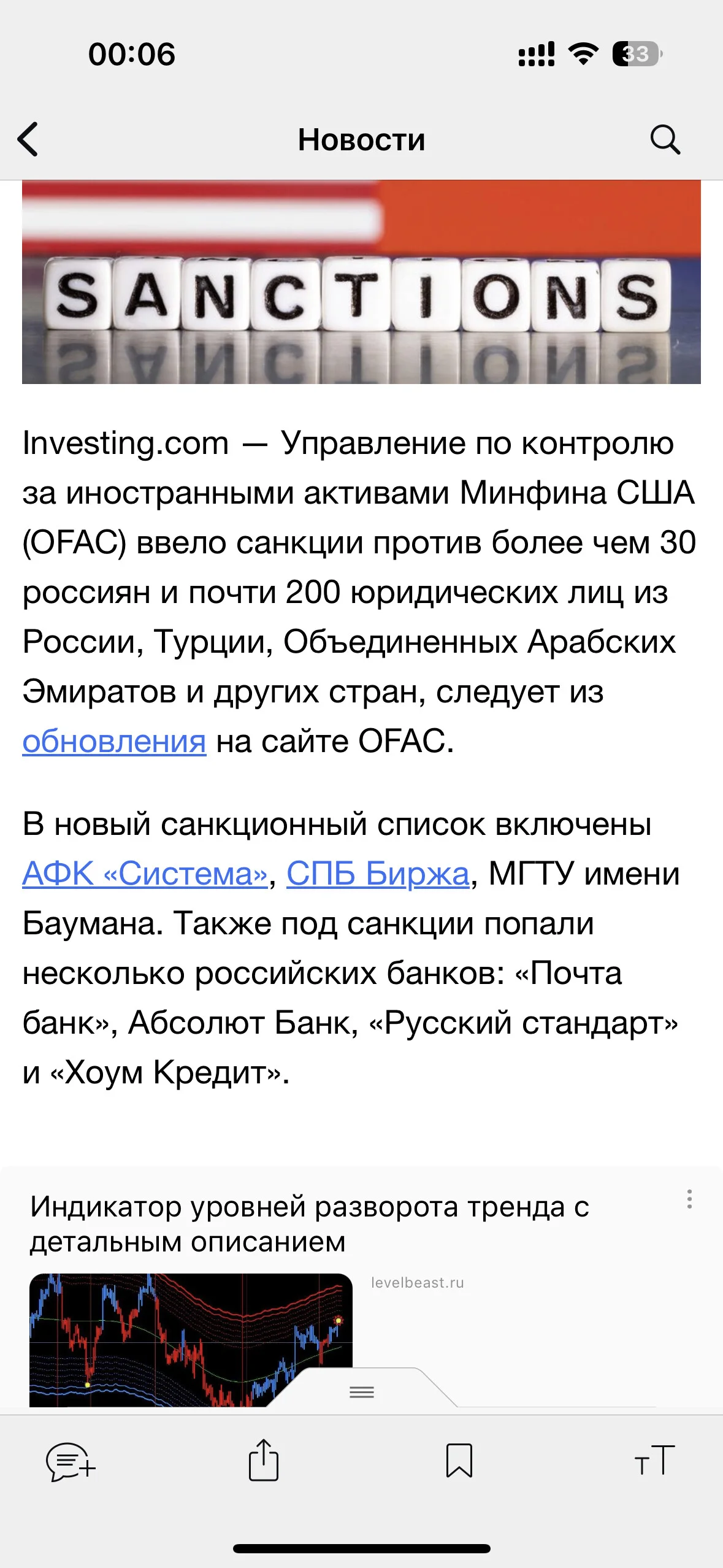Add a comment to this article
This screenshot has width=723, height=1568.
point(71,1461)
